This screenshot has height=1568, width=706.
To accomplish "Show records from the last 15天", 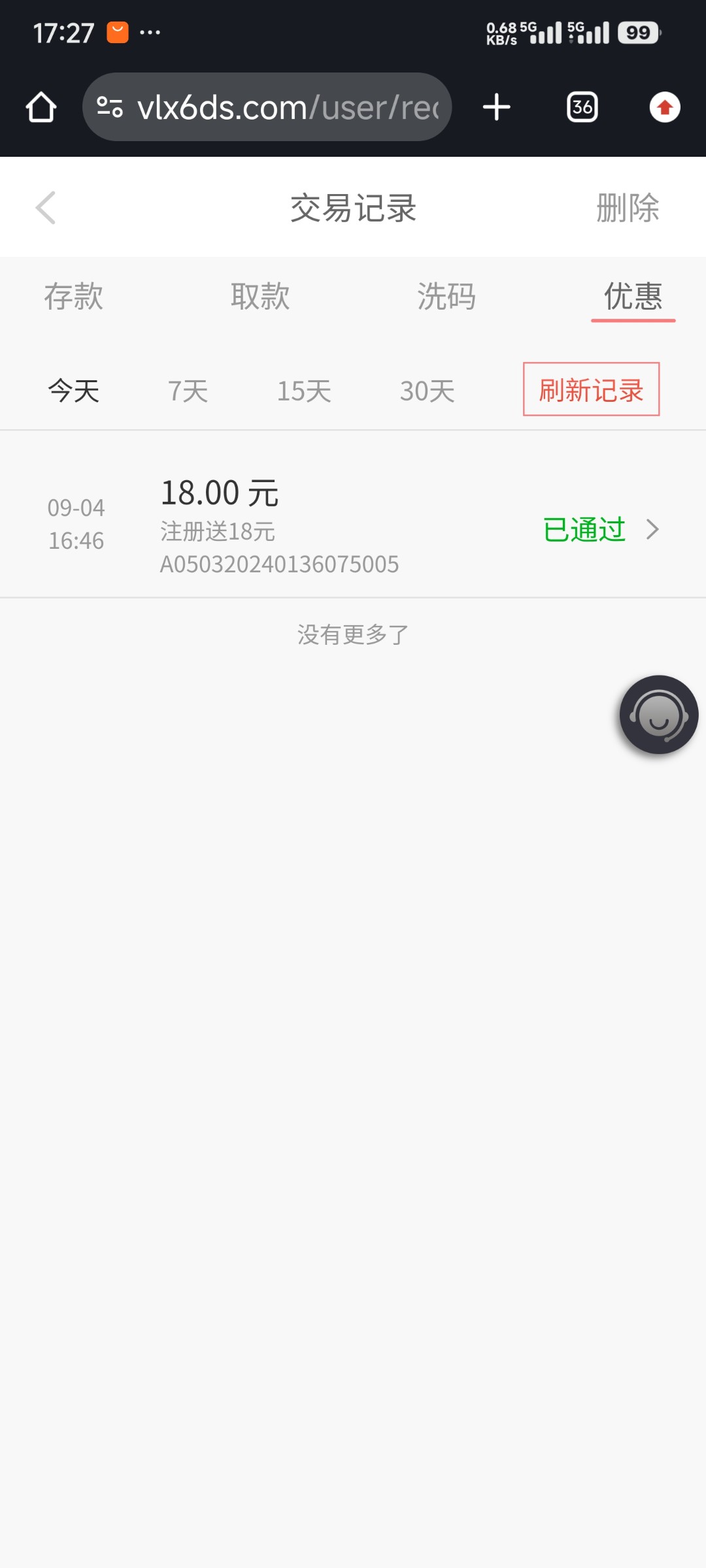I will [304, 391].
